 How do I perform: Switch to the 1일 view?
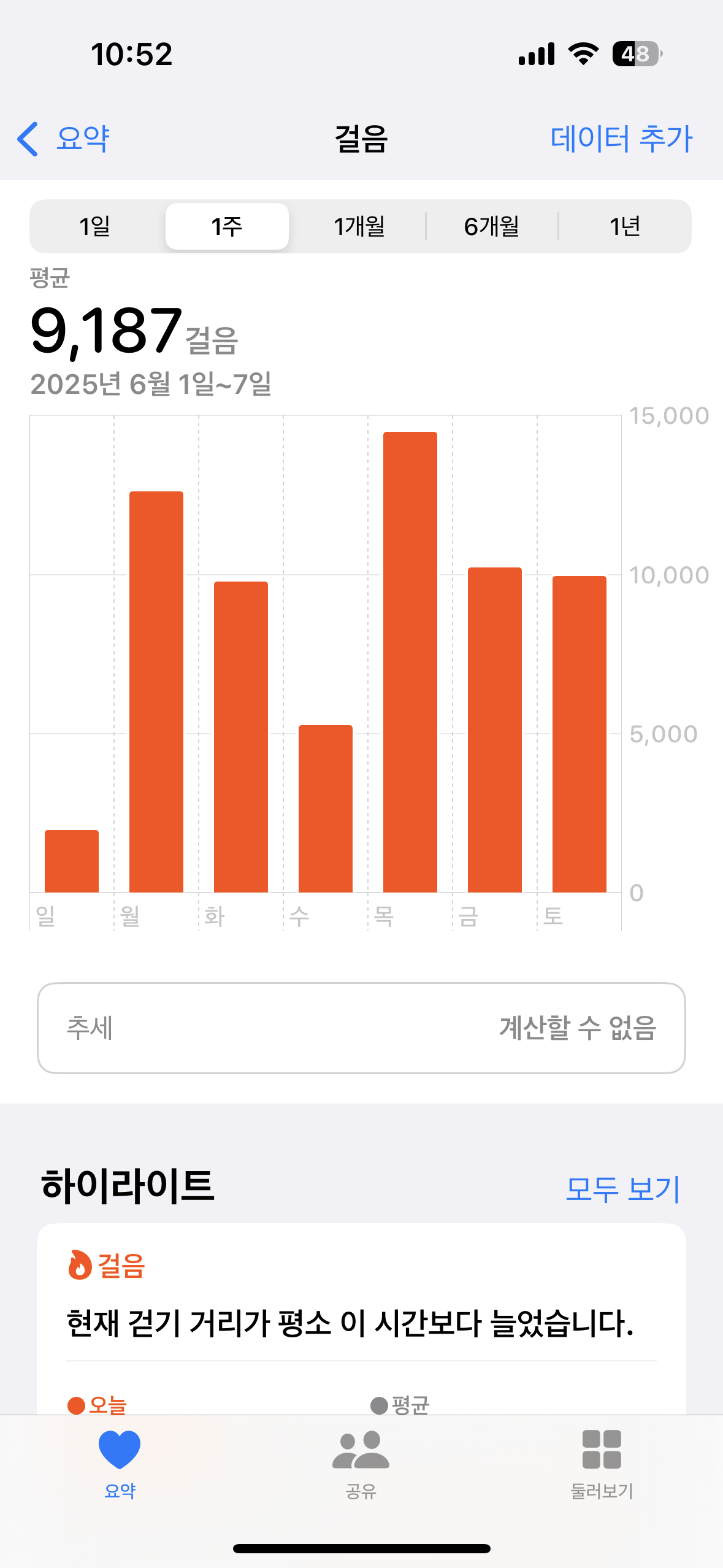click(95, 226)
